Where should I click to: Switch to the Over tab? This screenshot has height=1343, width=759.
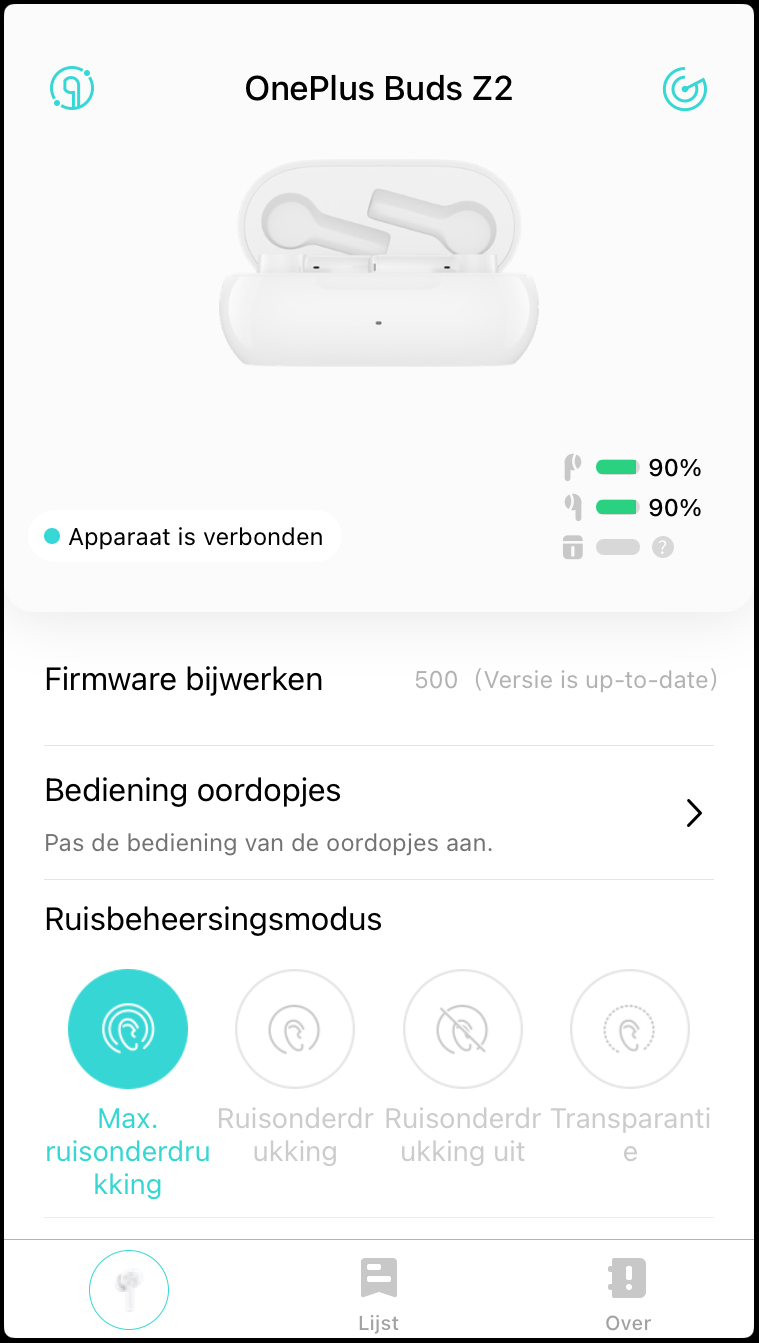coord(628,1293)
